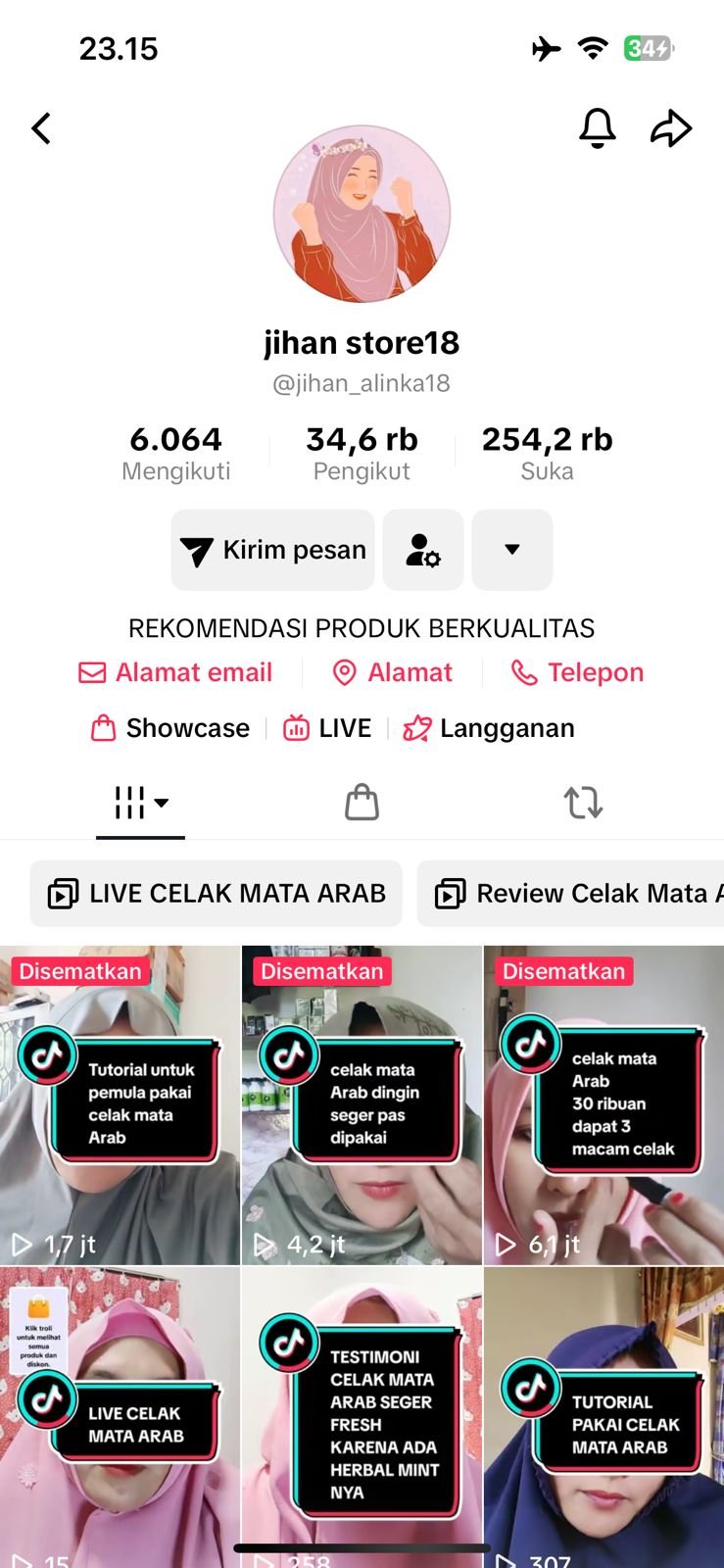This screenshot has width=724, height=1568.
Task: Play the pinned video with 1,7 jt views
Action: tap(120, 1105)
